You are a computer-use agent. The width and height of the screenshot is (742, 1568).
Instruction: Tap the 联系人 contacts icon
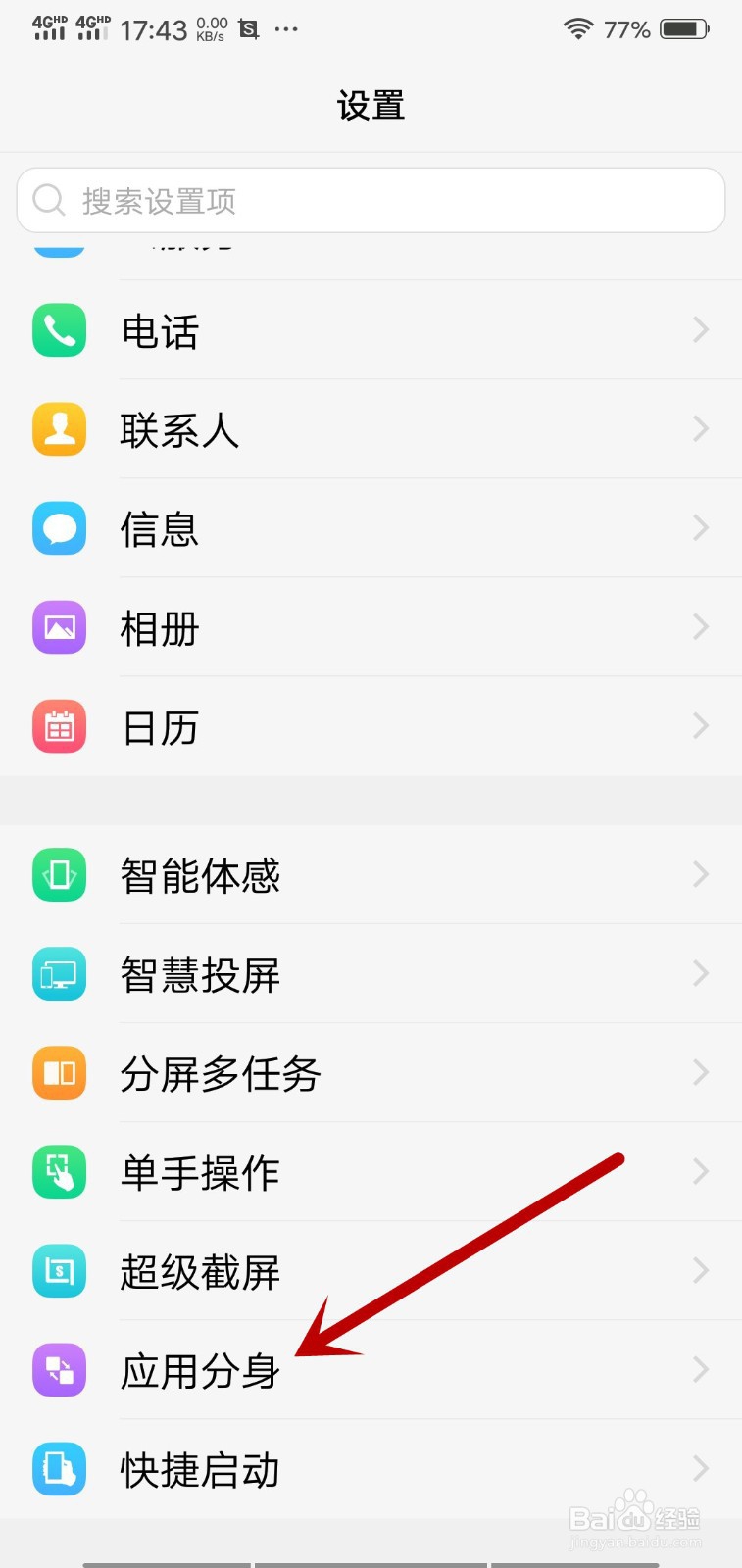59,429
